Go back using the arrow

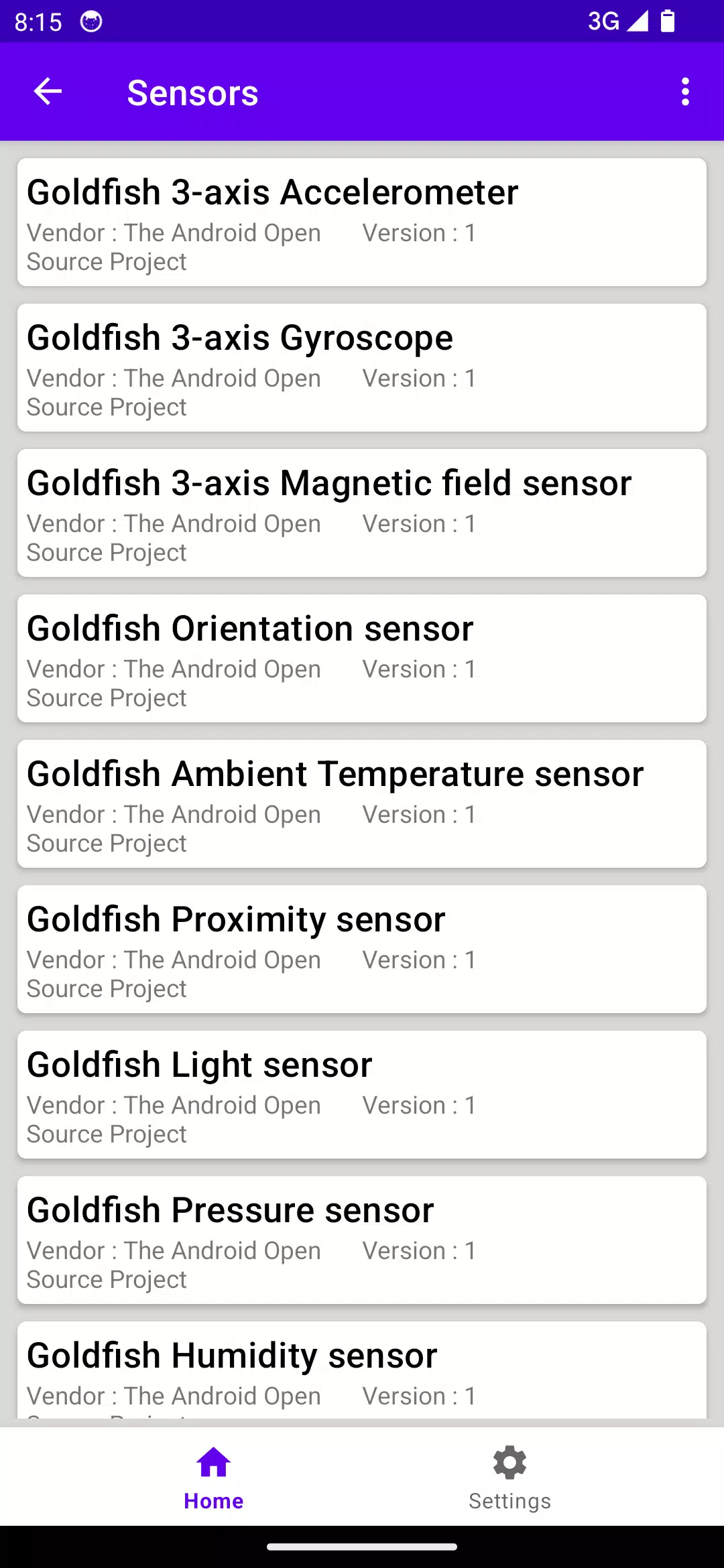[x=48, y=91]
